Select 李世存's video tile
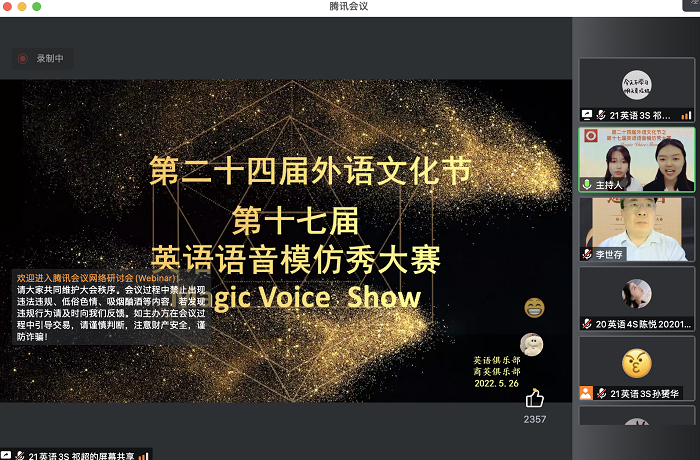Image resolution: width=700 pixels, height=460 pixels. click(x=637, y=227)
